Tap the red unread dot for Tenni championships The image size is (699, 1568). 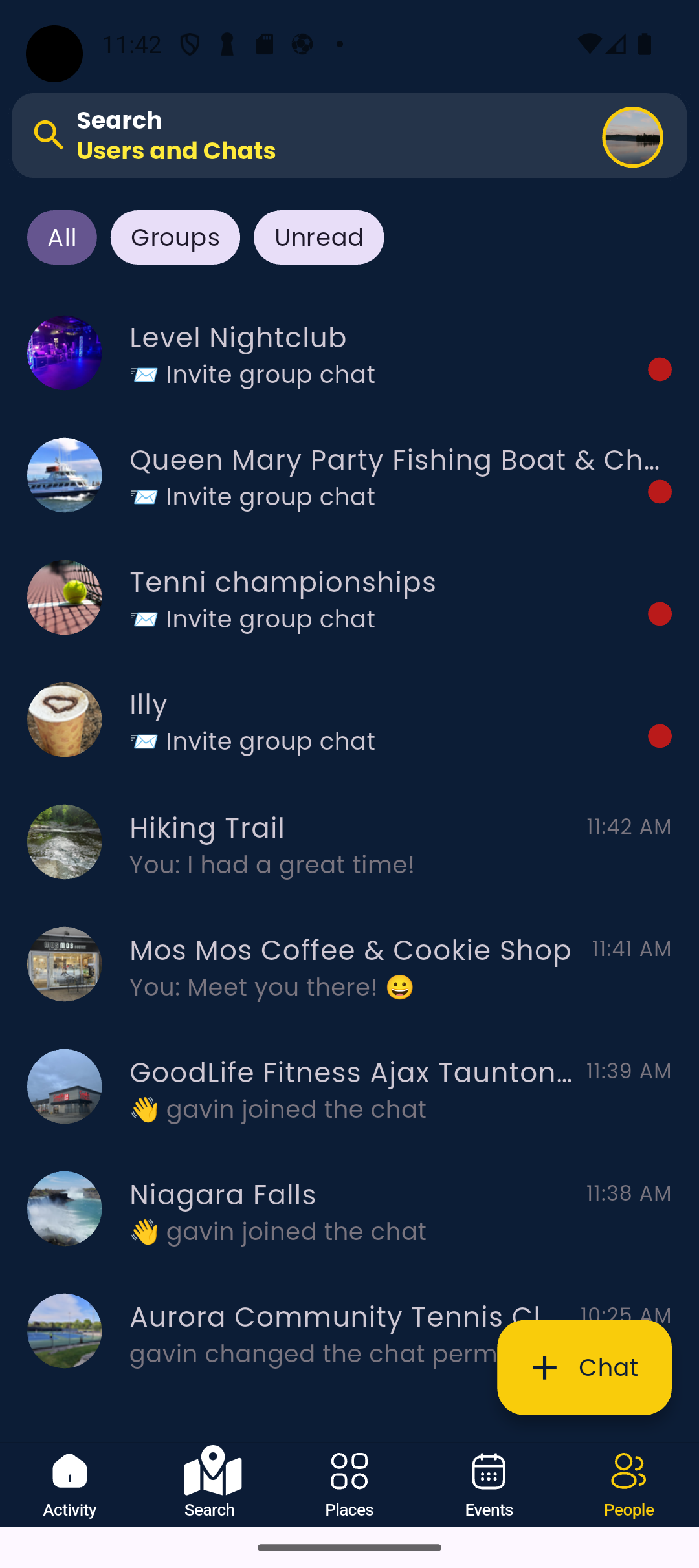660,614
